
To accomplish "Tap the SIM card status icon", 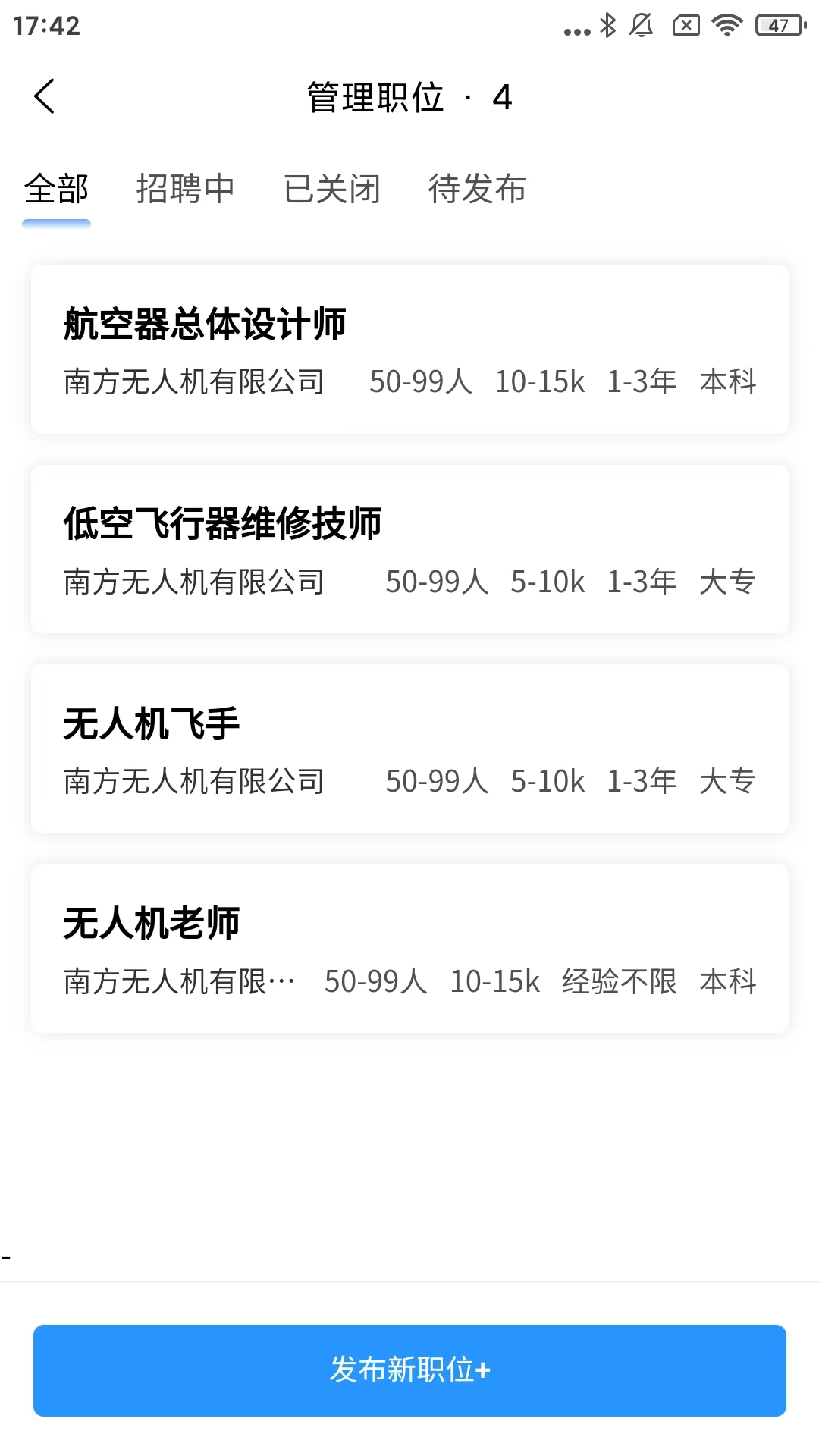I will 685,25.
